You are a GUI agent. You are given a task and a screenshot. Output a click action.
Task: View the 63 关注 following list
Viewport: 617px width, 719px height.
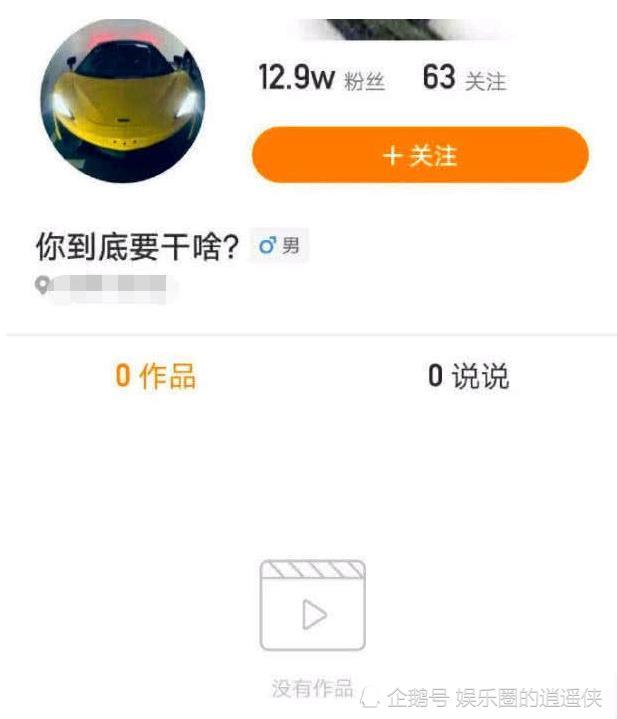[464, 78]
